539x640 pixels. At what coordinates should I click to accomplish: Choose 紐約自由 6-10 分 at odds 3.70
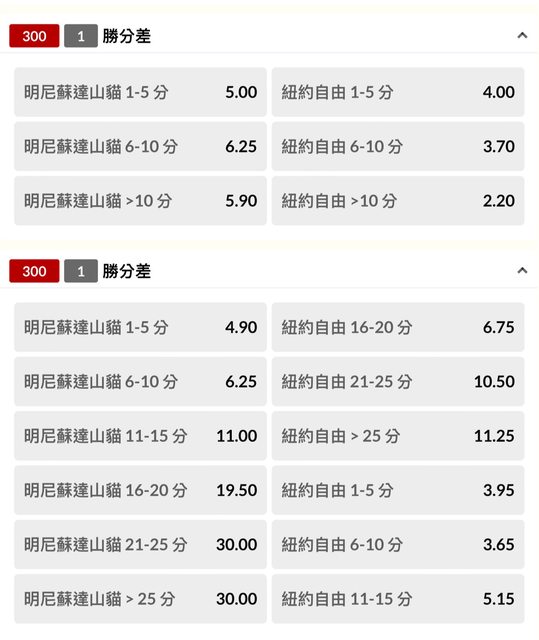click(398, 146)
